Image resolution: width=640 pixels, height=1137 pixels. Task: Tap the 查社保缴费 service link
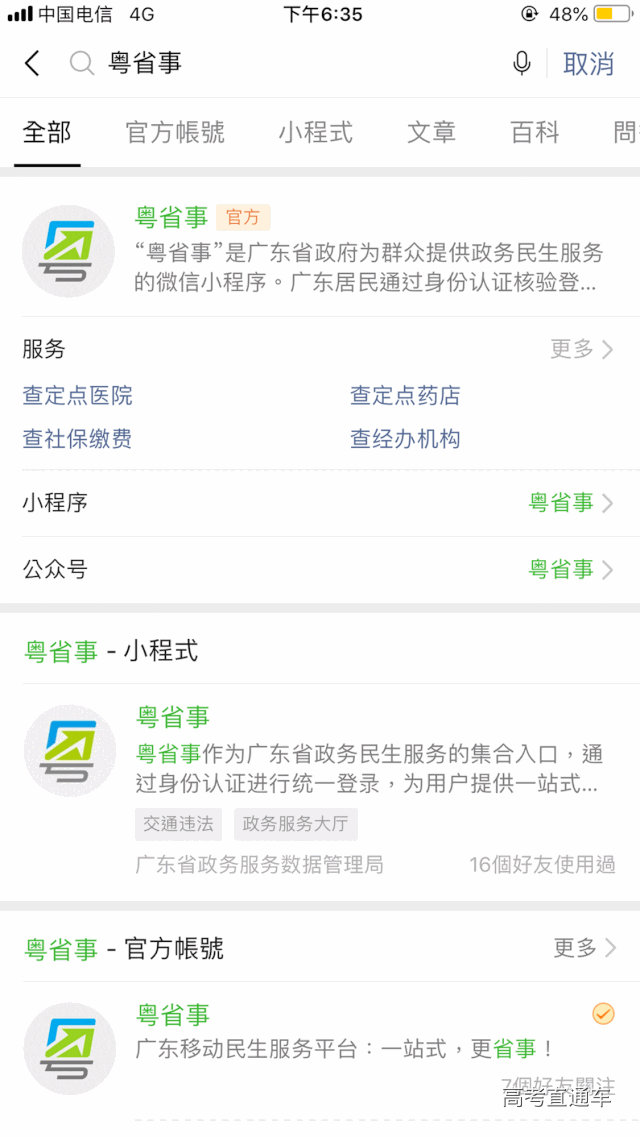pos(78,439)
